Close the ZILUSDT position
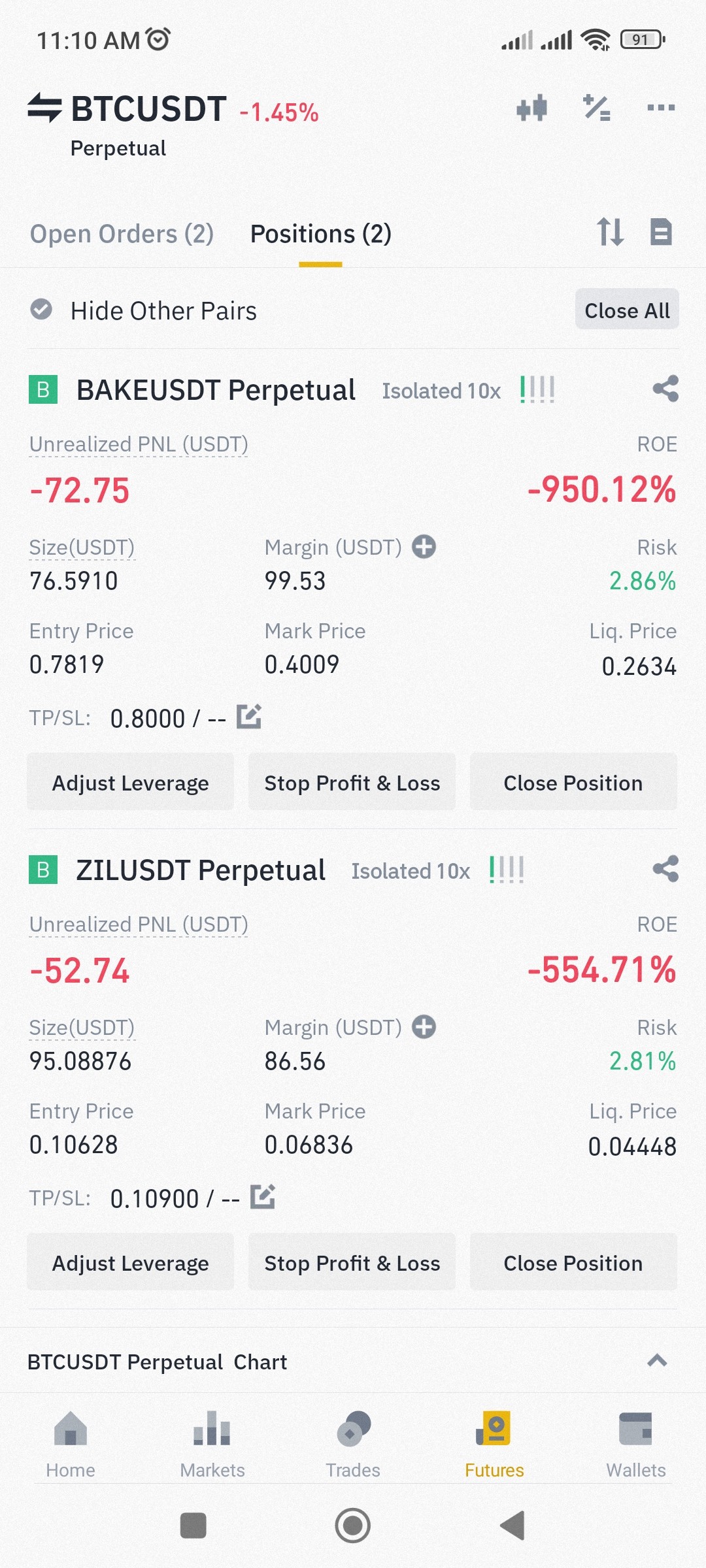The width and height of the screenshot is (706, 1568). [573, 1262]
